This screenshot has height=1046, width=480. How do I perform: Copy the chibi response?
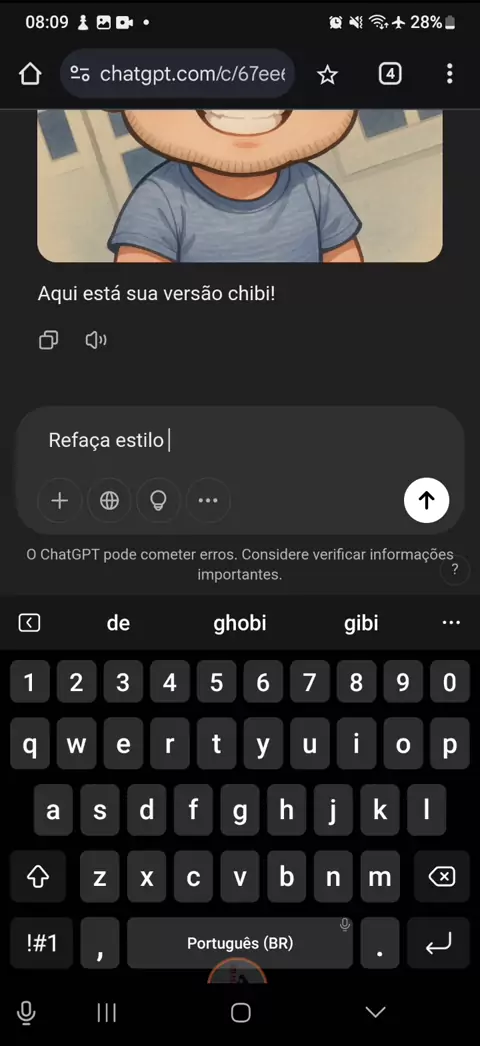coord(49,340)
